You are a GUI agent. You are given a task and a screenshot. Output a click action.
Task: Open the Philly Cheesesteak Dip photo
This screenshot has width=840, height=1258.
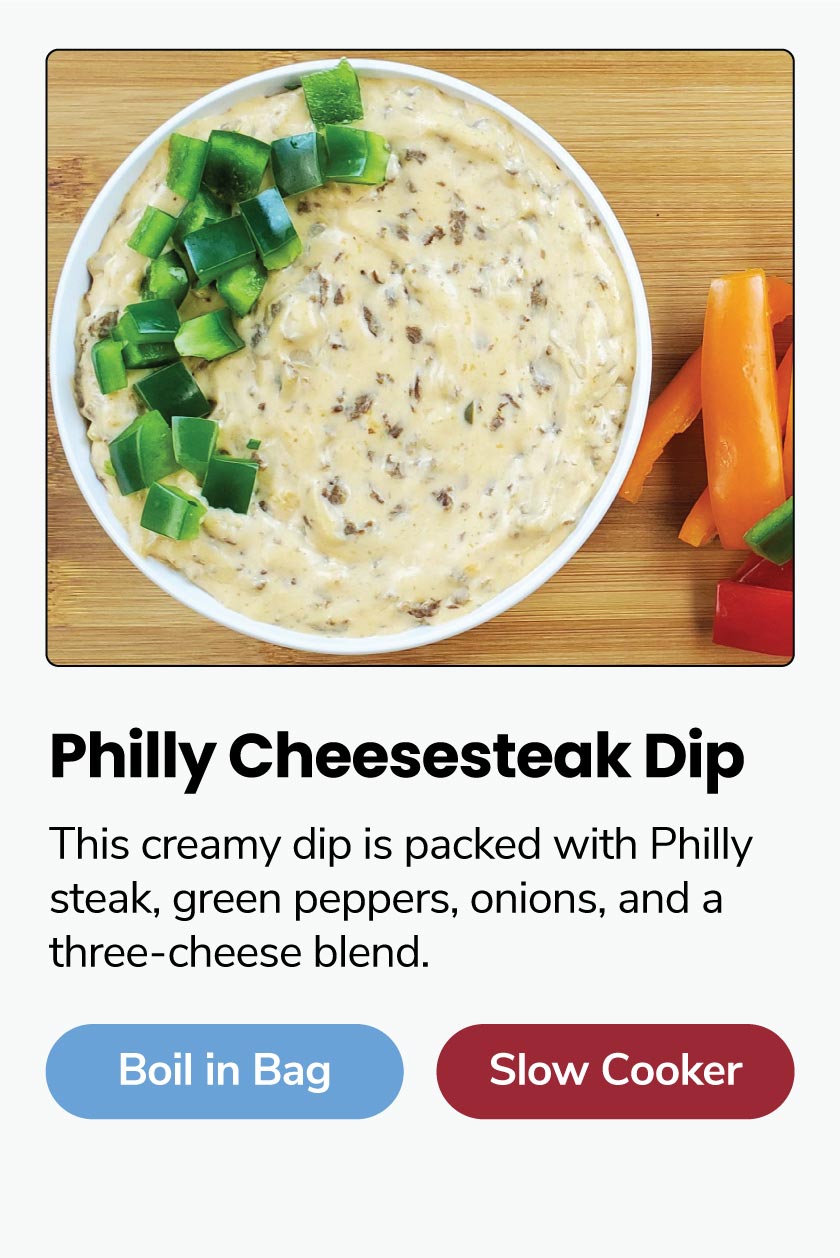tap(420, 357)
